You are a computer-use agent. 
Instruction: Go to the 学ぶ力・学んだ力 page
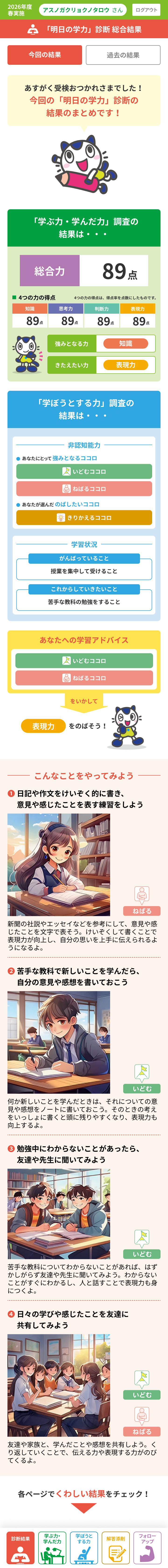pyautogui.click(x=52, y=1547)
